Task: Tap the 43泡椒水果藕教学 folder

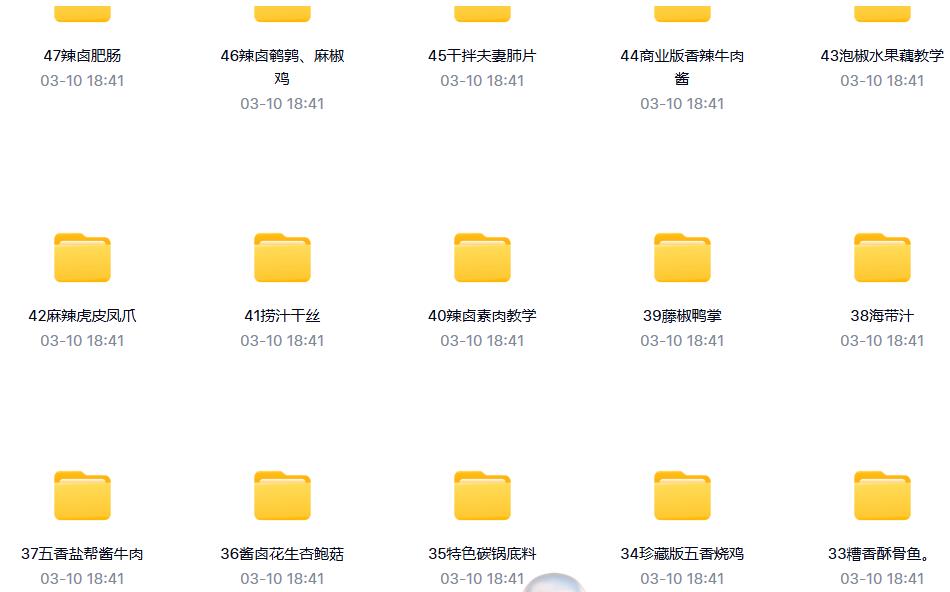Action: [x=882, y=14]
